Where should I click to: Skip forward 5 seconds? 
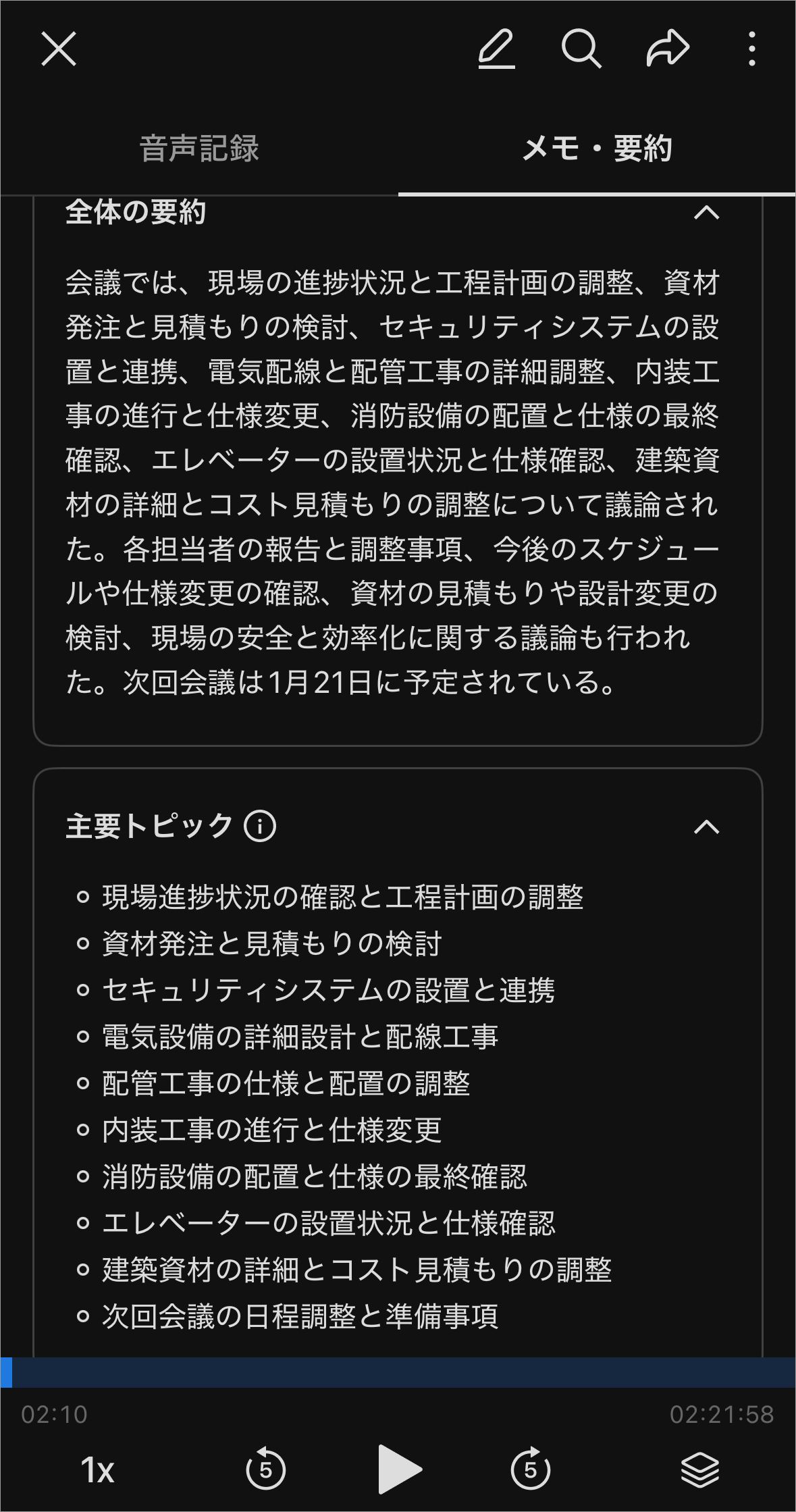[530, 1469]
